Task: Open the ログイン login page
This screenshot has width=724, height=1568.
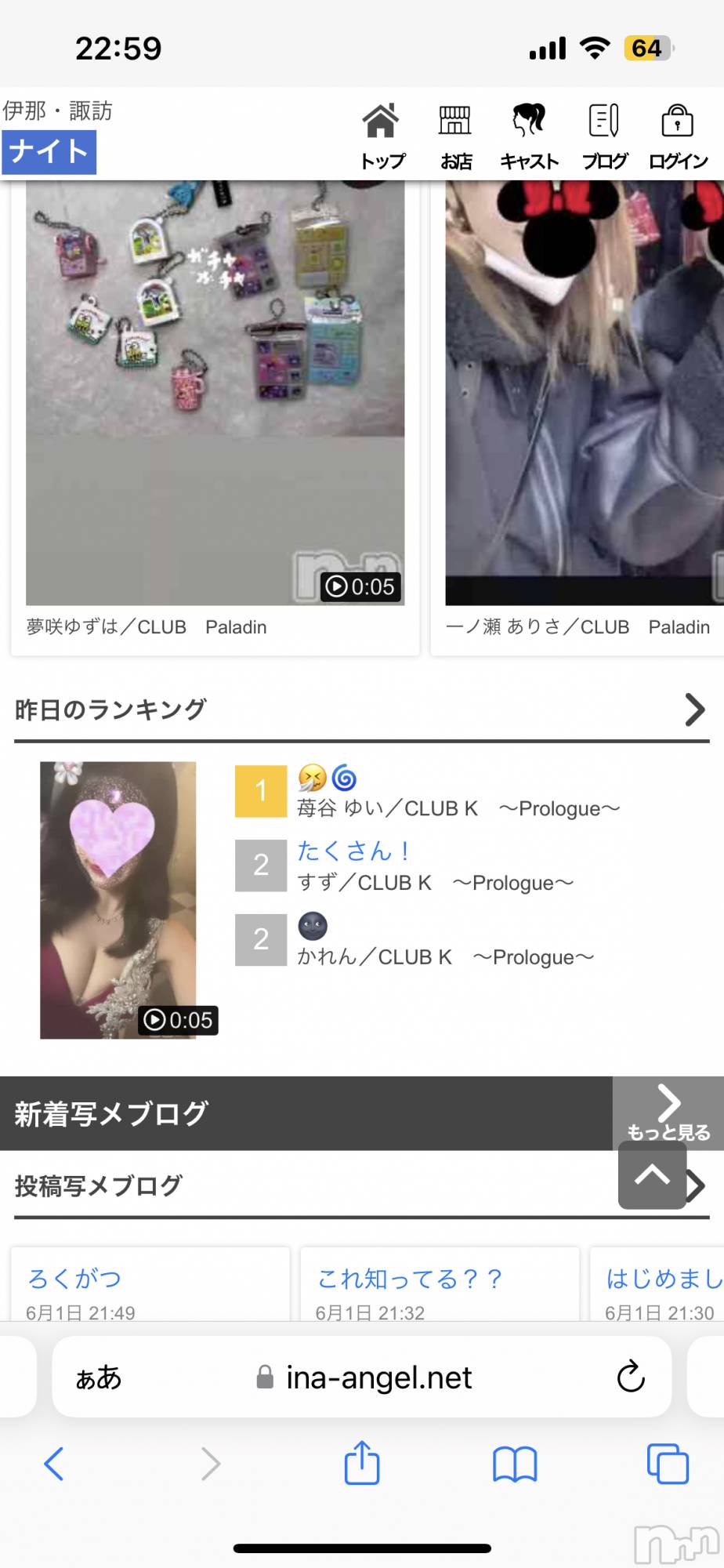Action: coord(678,136)
